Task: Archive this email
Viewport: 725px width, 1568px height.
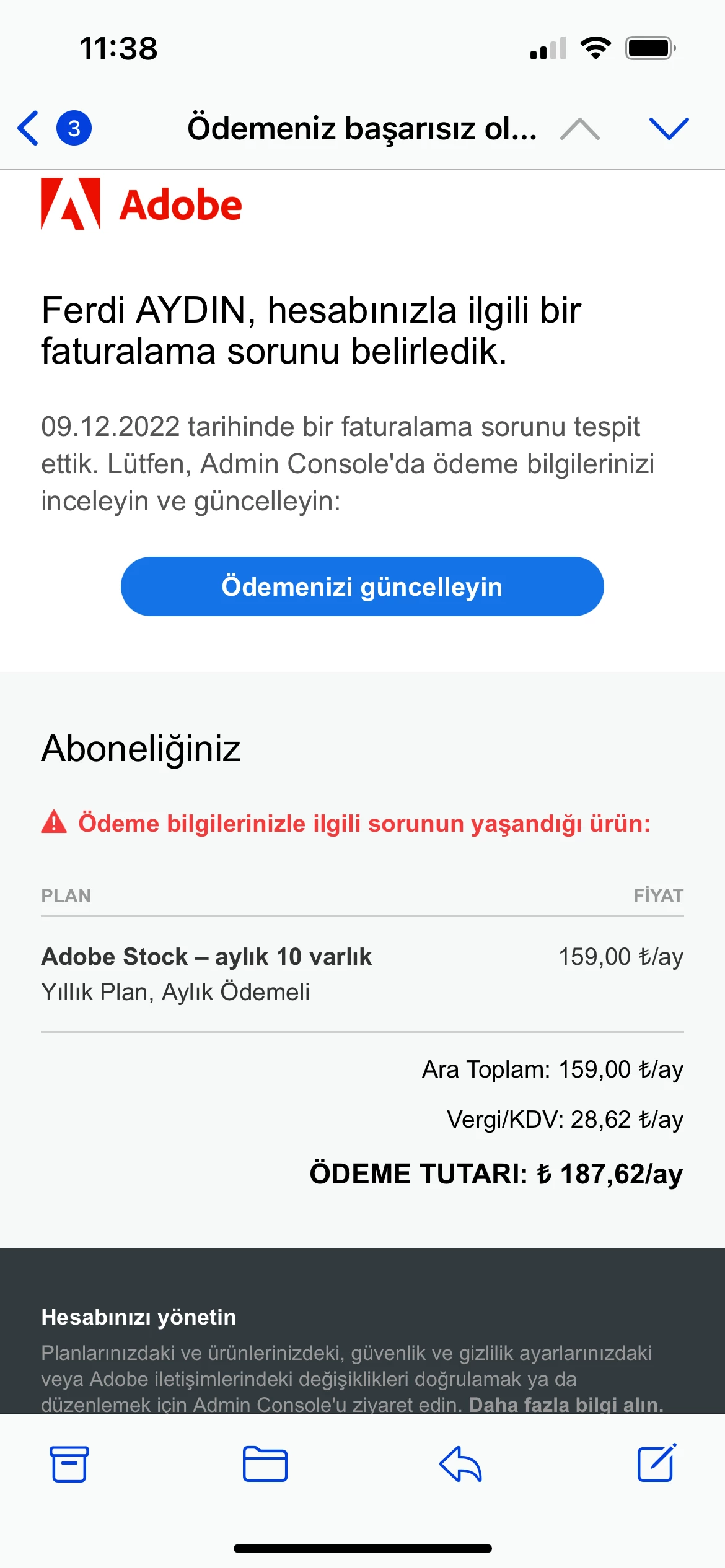Action: tap(69, 1464)
